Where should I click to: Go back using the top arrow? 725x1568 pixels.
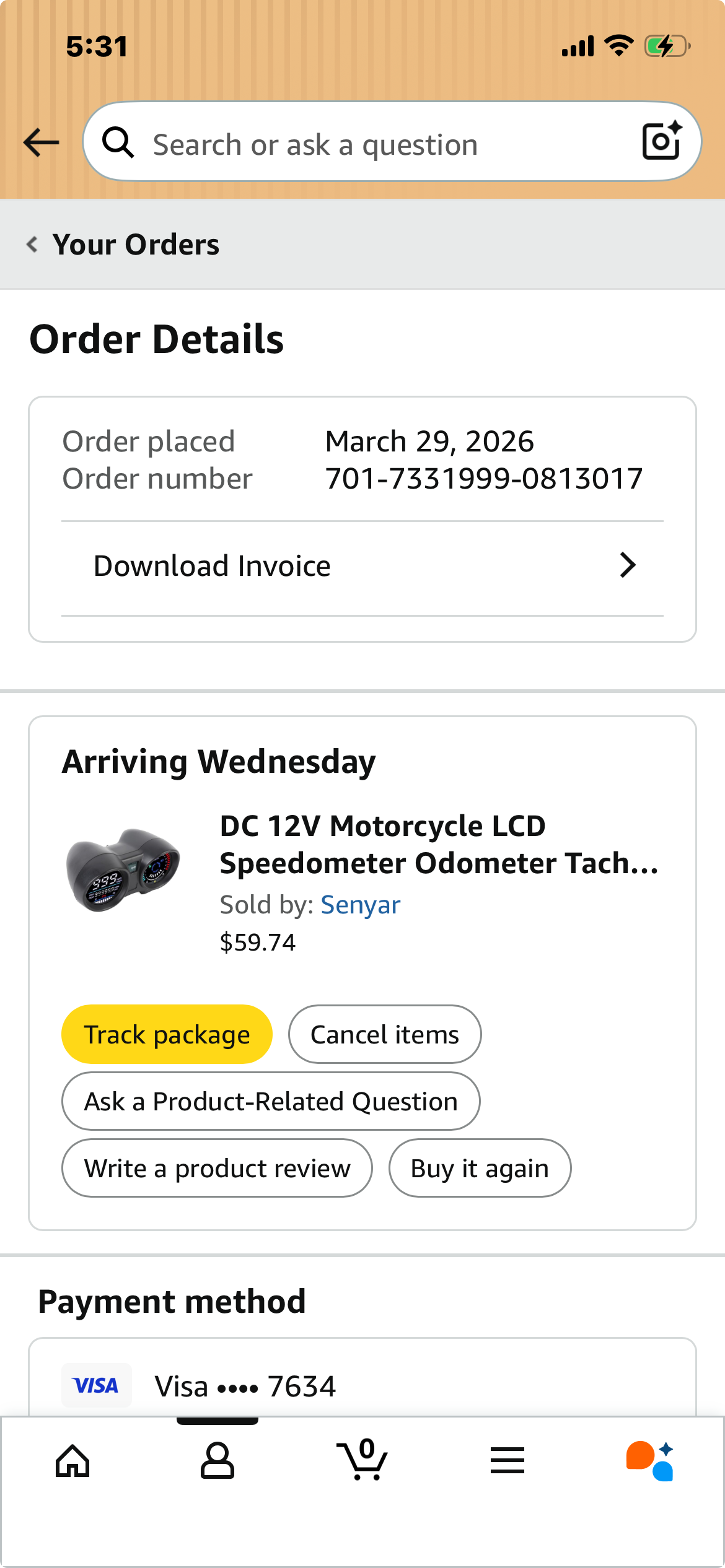coord(42,143)
